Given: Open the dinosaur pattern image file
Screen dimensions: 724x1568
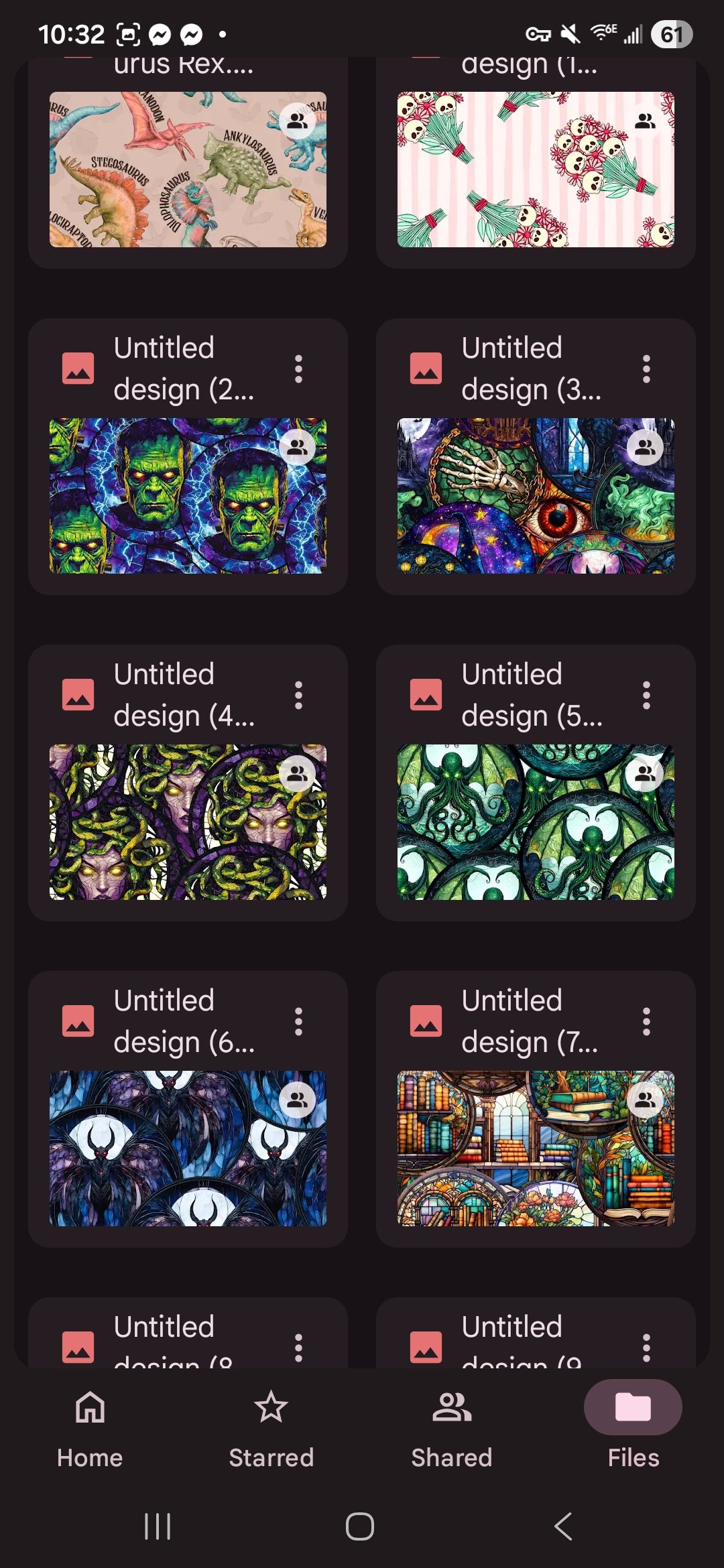Looking at the screenshot, I should coord(188,170).
